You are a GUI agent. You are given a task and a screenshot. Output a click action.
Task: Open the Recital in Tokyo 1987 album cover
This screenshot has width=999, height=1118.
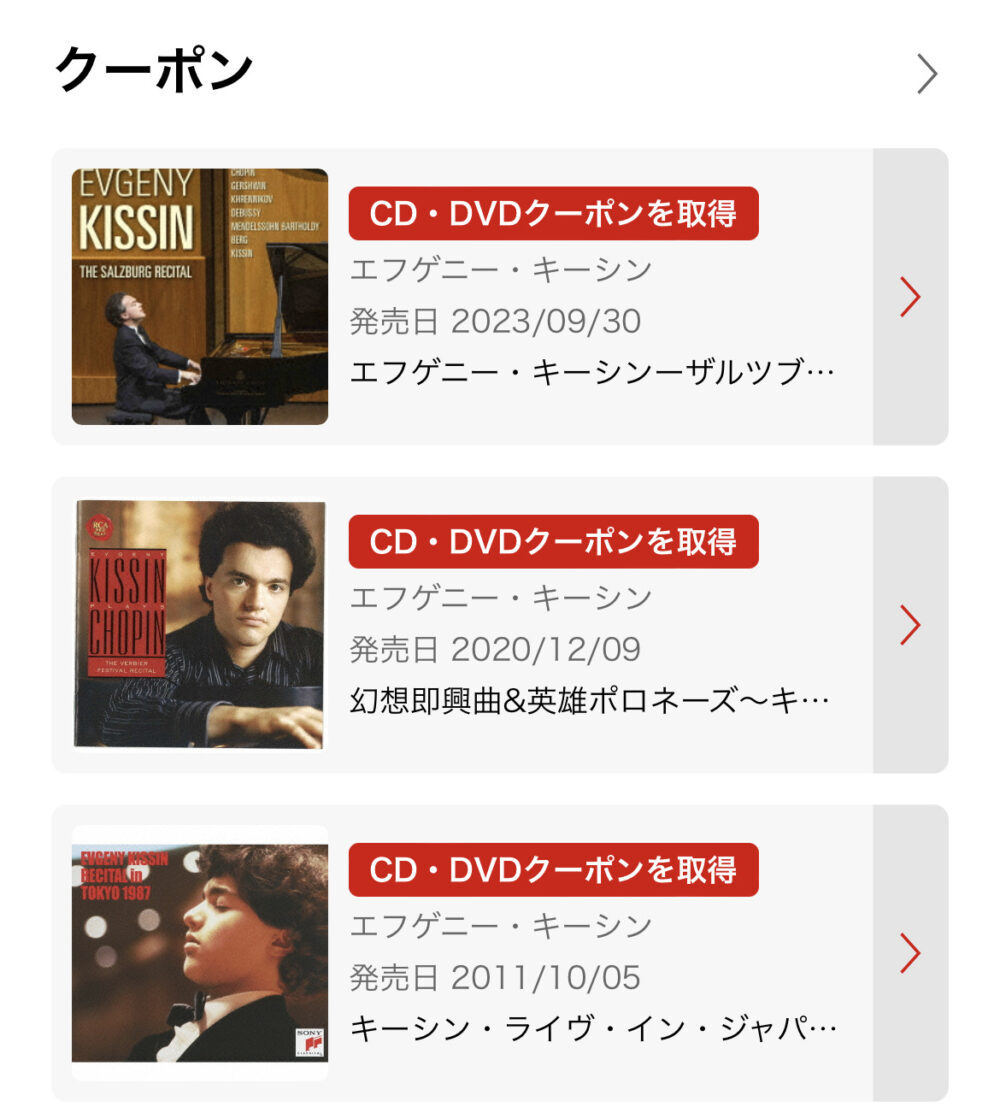point(200,953)
